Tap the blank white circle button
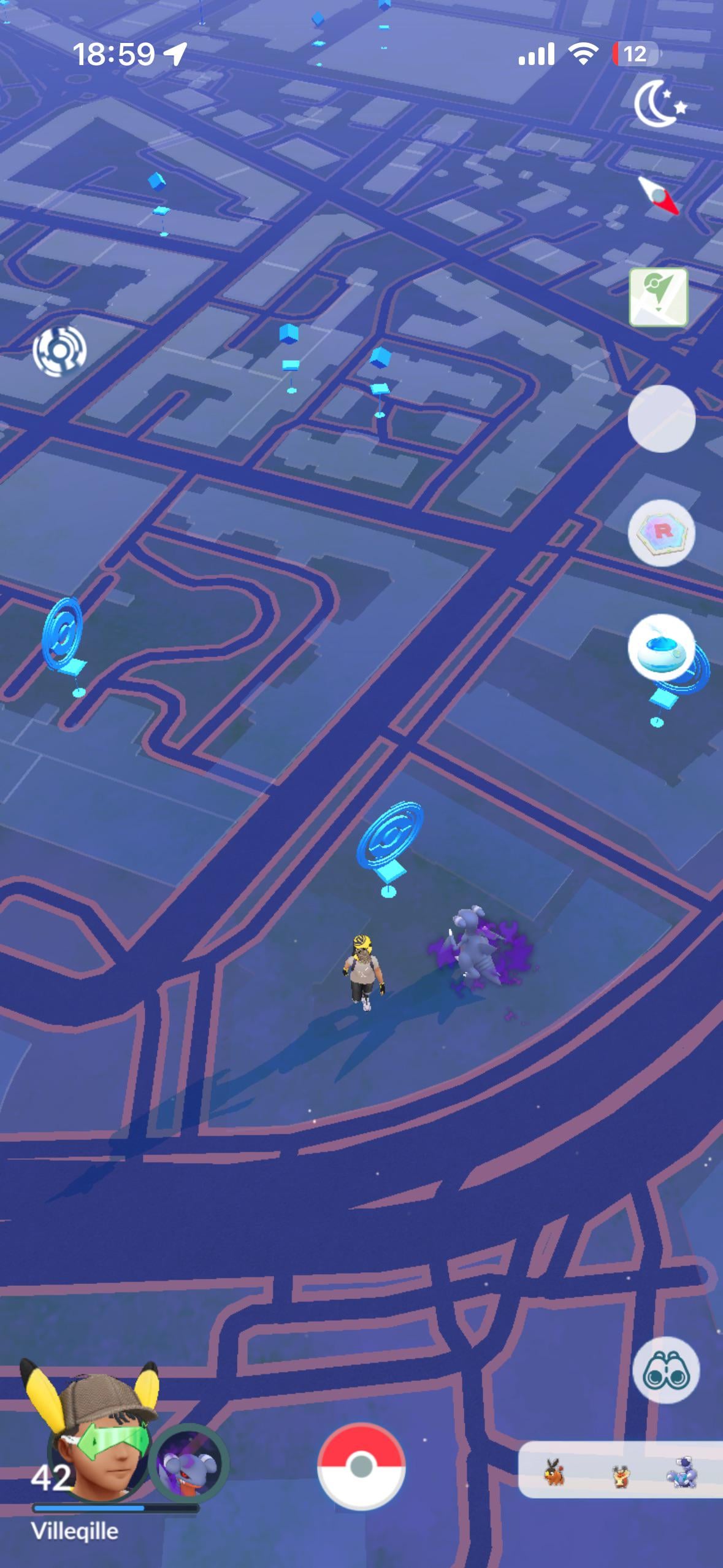Viewport: 723px width, 1568px height. [x=661, y=418]
